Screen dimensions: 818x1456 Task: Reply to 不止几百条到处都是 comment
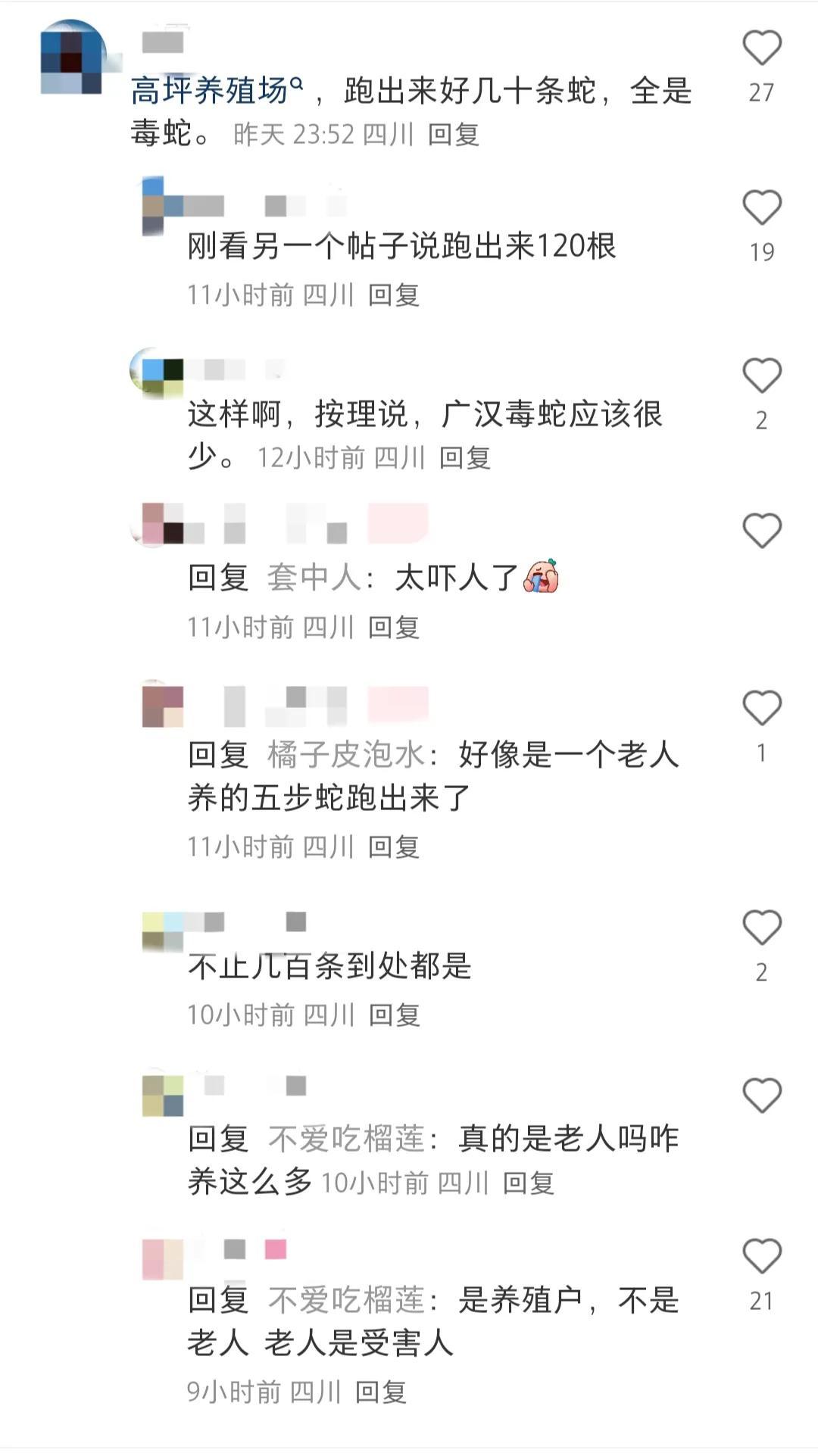tap(393, 1015)
